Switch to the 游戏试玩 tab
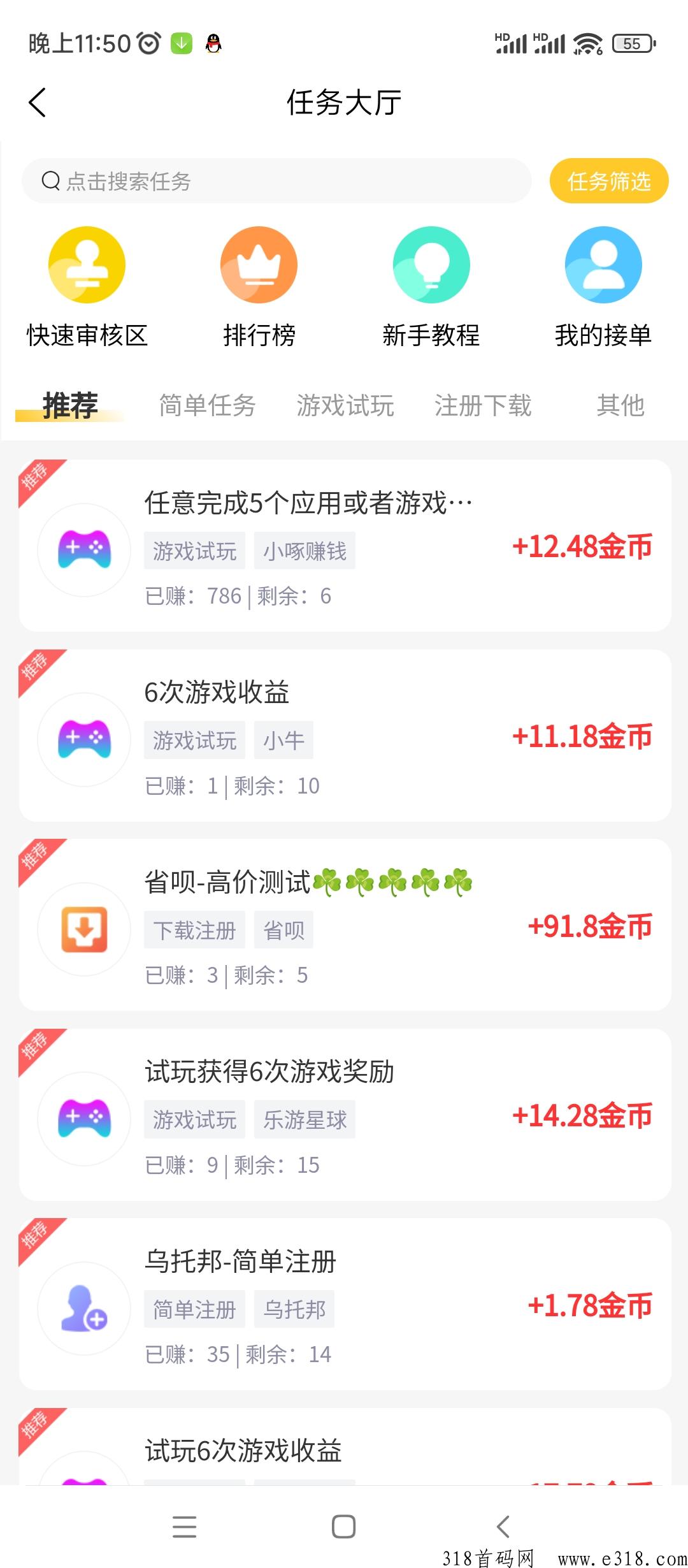The height and width of the screenshot is (1568, 688). 345,405
